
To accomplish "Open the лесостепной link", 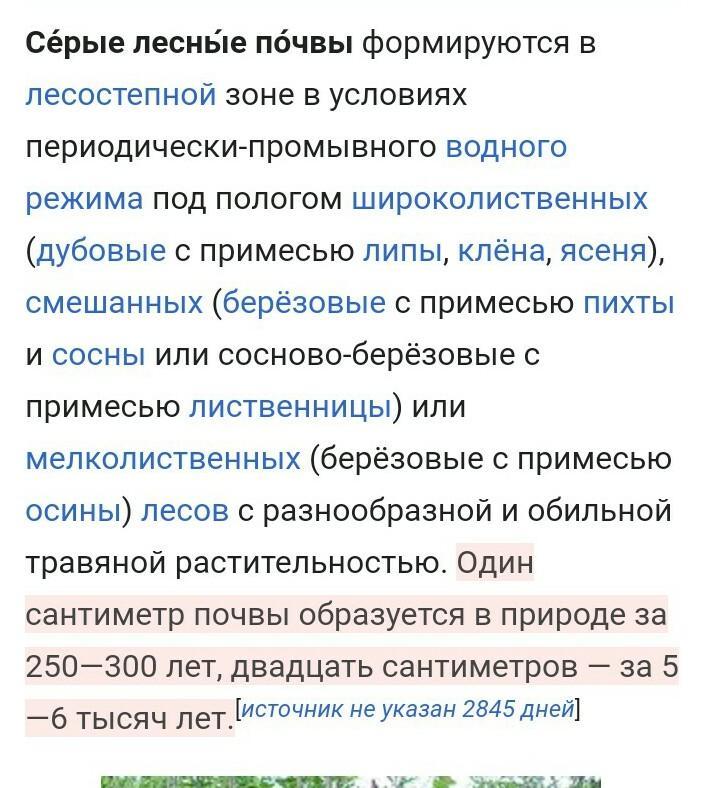I will click(x=121, y=94).
